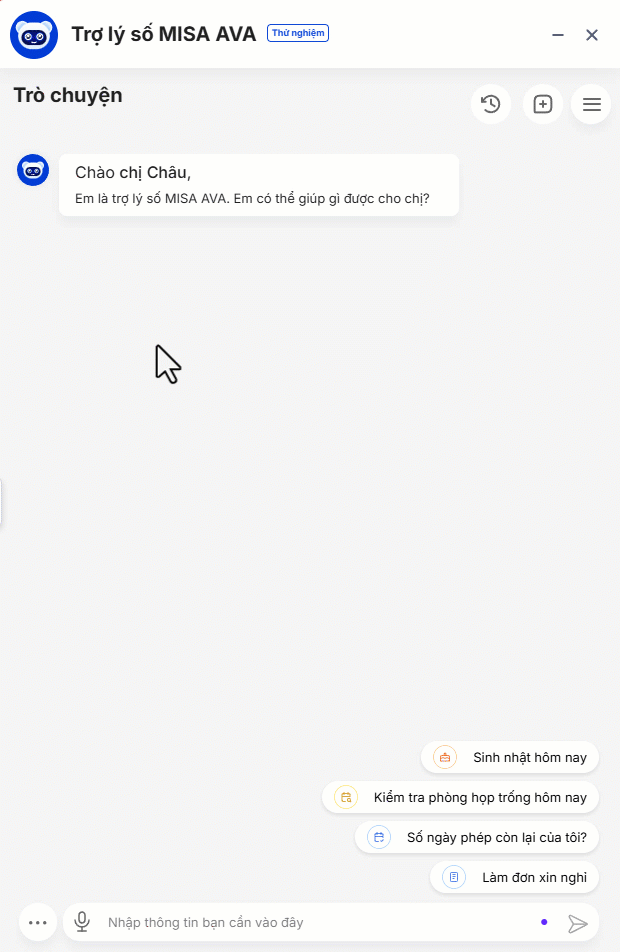Open the hamburger menu

[591, 104]
